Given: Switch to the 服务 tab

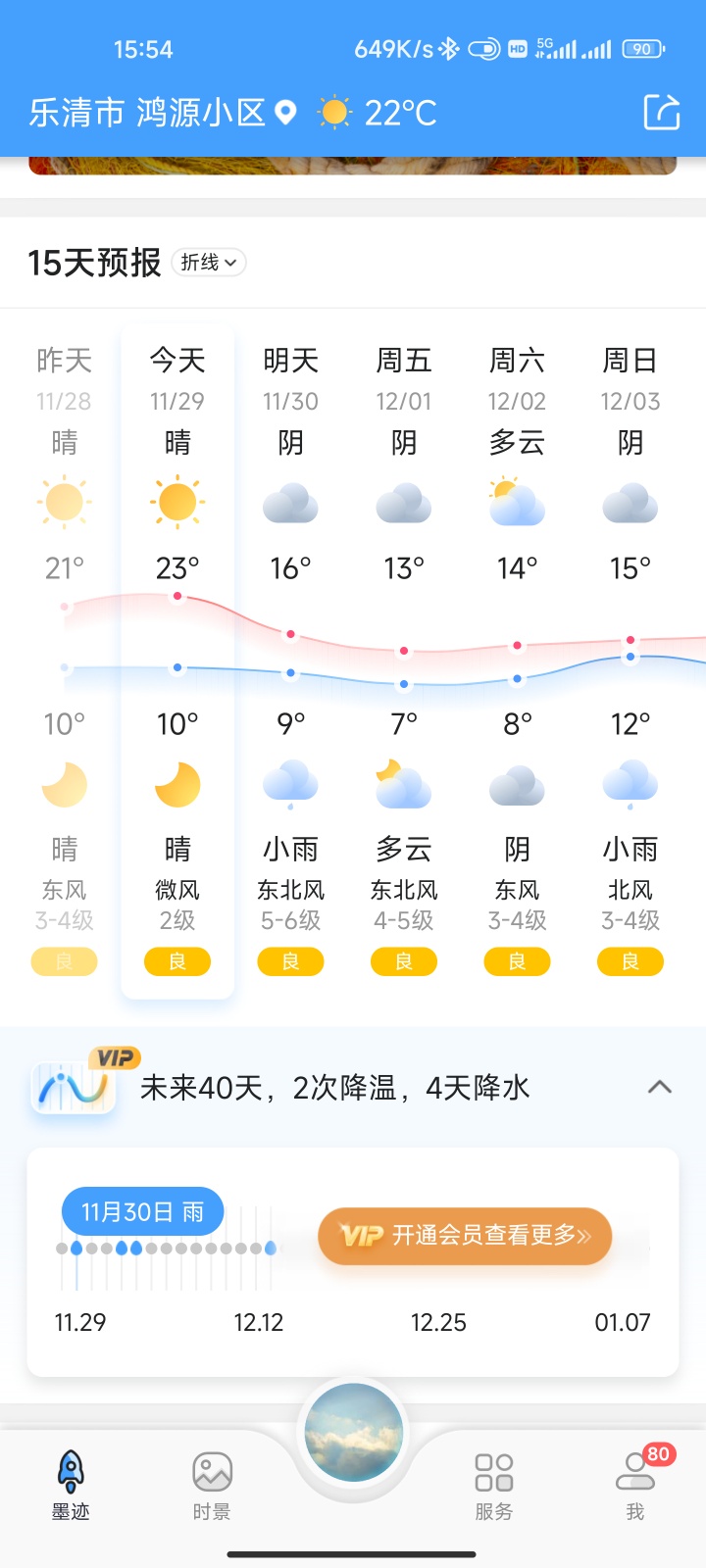Looking at the screenshot, I should (493, 1485).
